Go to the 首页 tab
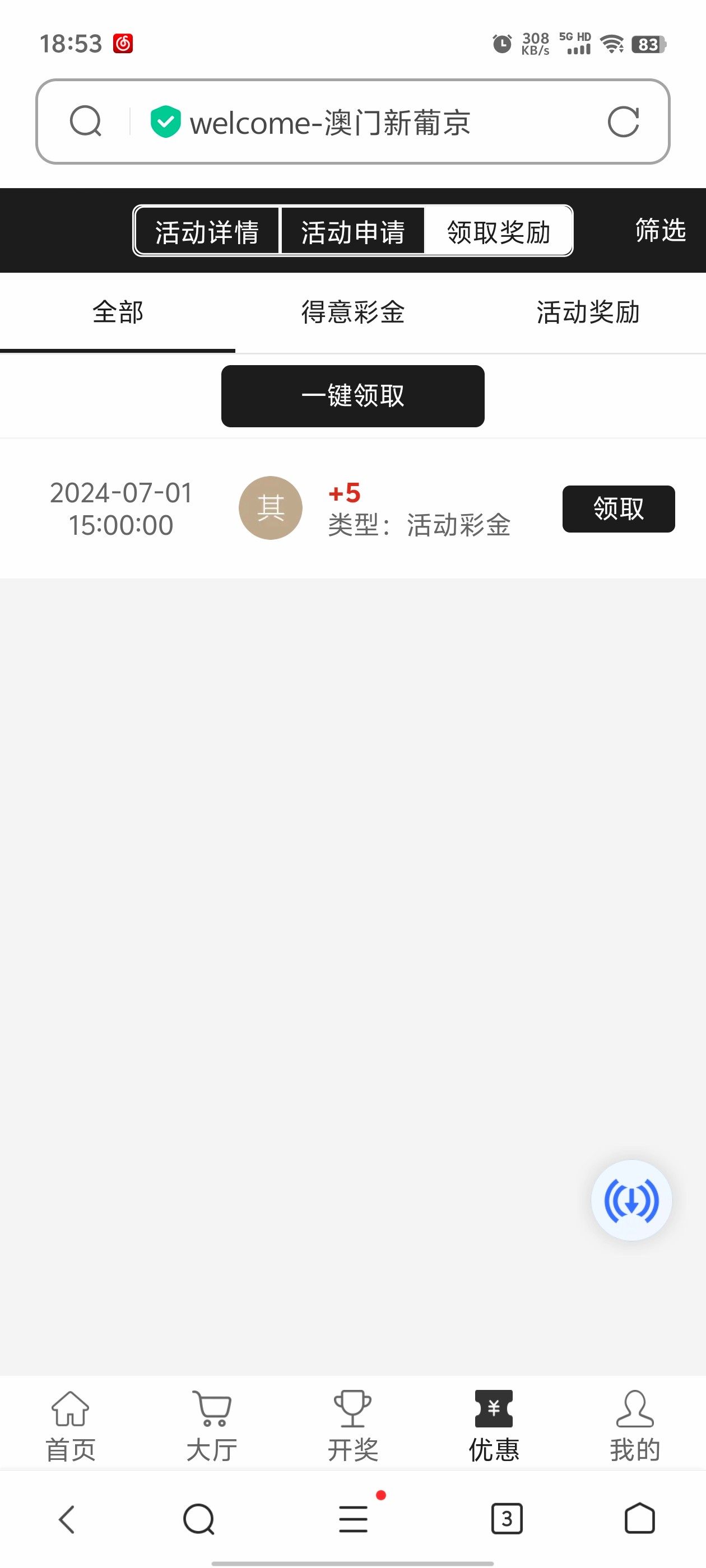This screenshot has width=706, height=1568. (x=71, y=1426)
